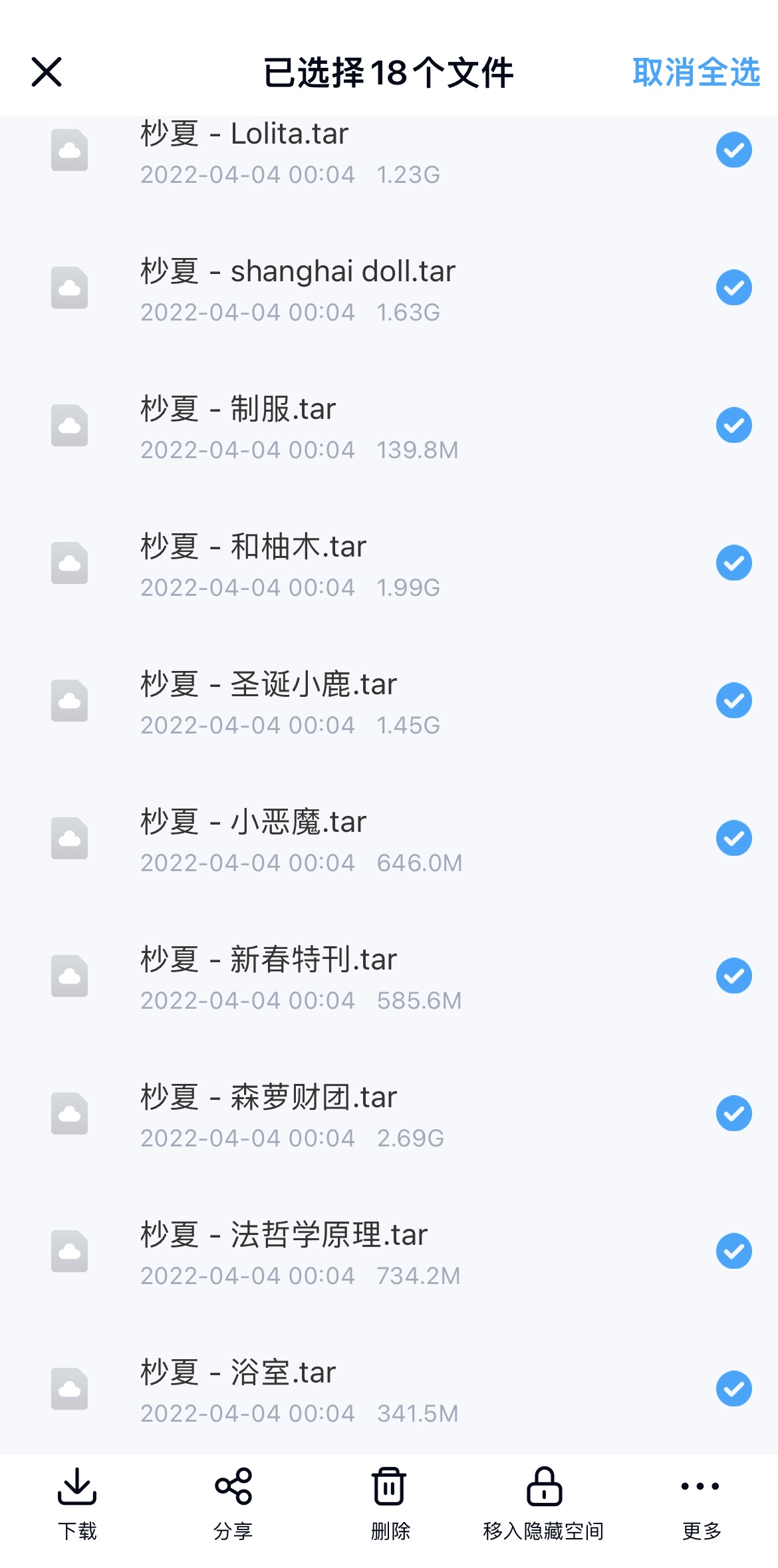Deselect 小恶魔.tar
This screenshot has width=778, height=1568.
734,838
